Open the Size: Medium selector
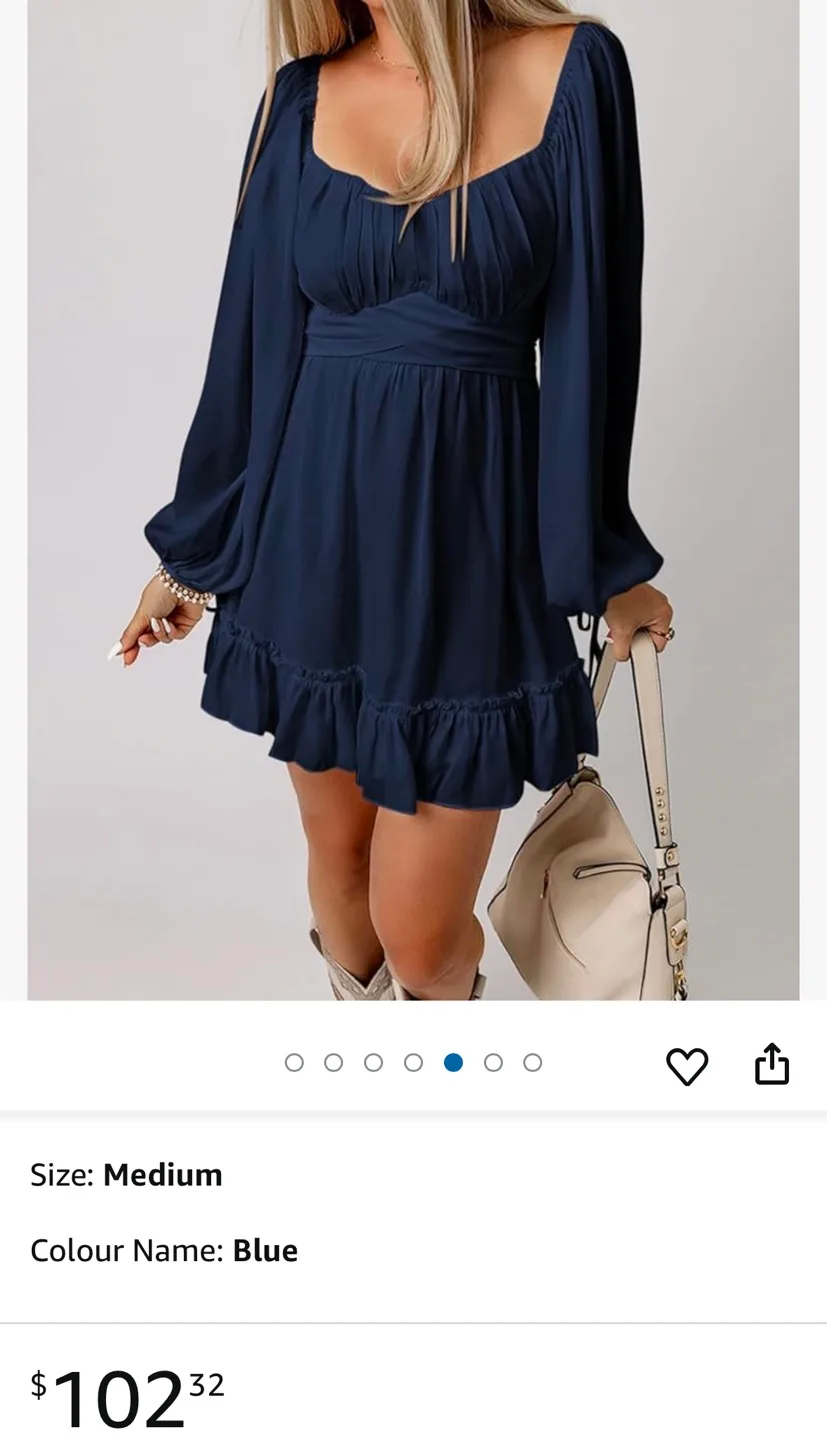Screen dimensions: 827x1440 [x=125, y=1173]
